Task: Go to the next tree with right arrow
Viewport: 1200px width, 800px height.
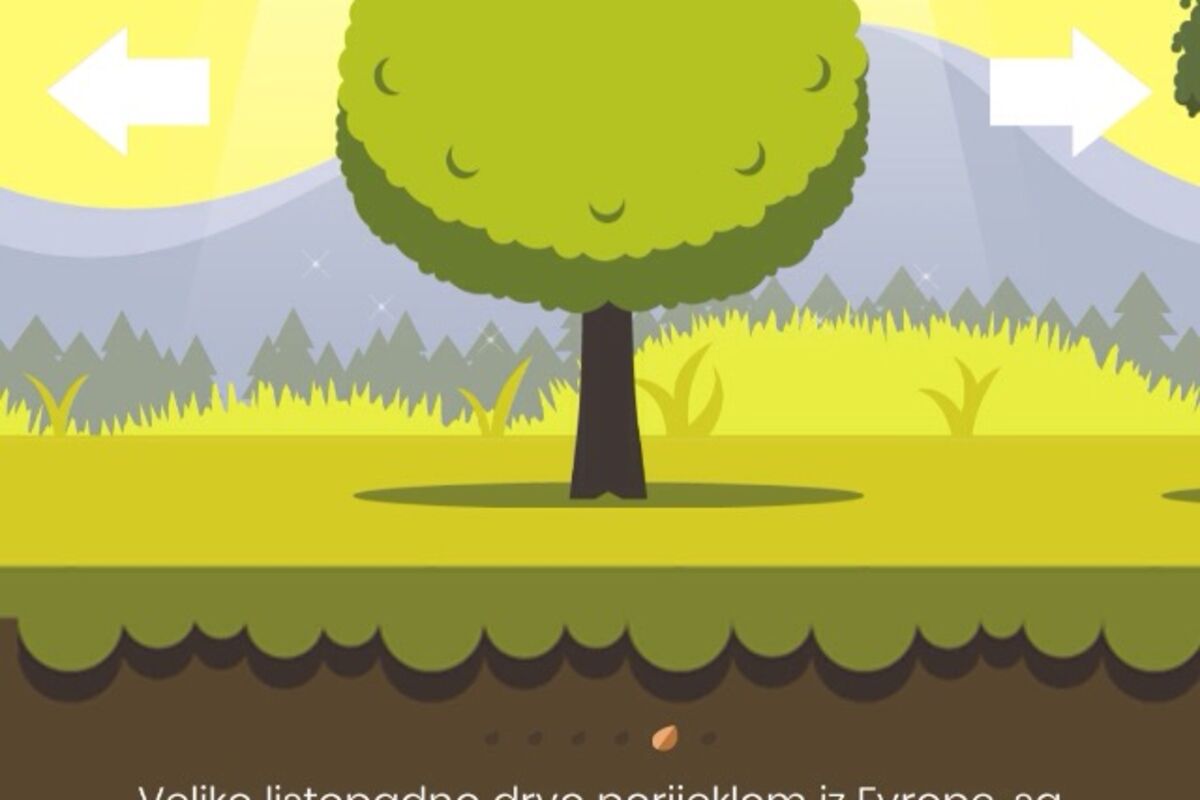Action: coord(1071,91)
